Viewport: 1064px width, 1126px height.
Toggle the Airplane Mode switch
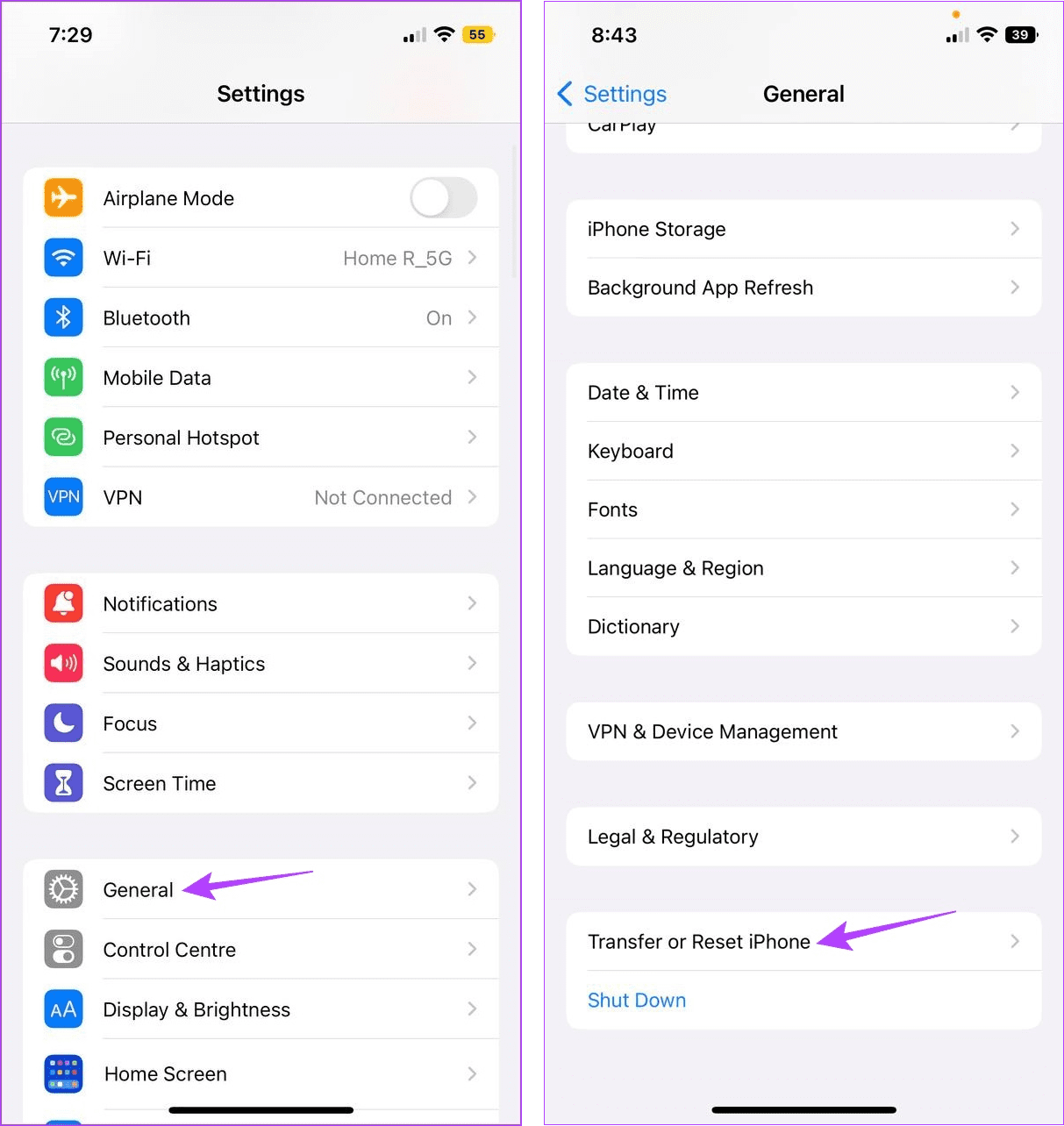pos(443,198)
